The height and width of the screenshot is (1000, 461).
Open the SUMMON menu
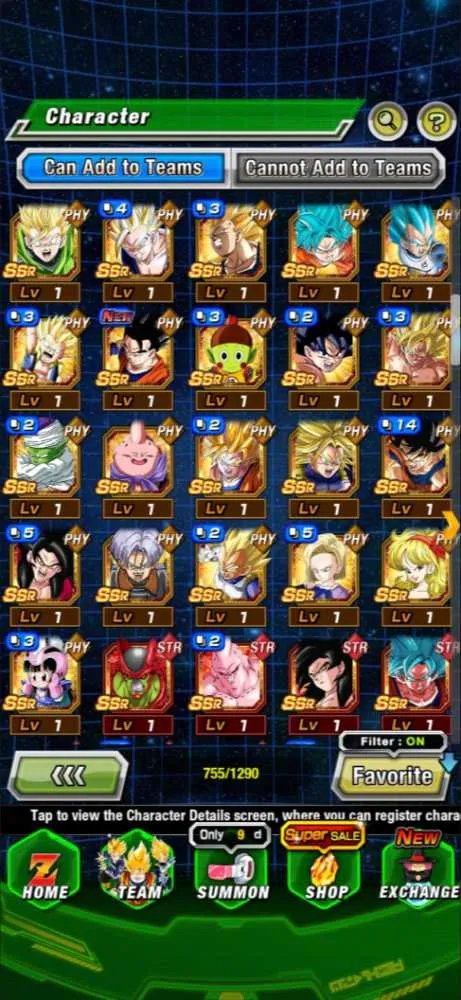232,869
